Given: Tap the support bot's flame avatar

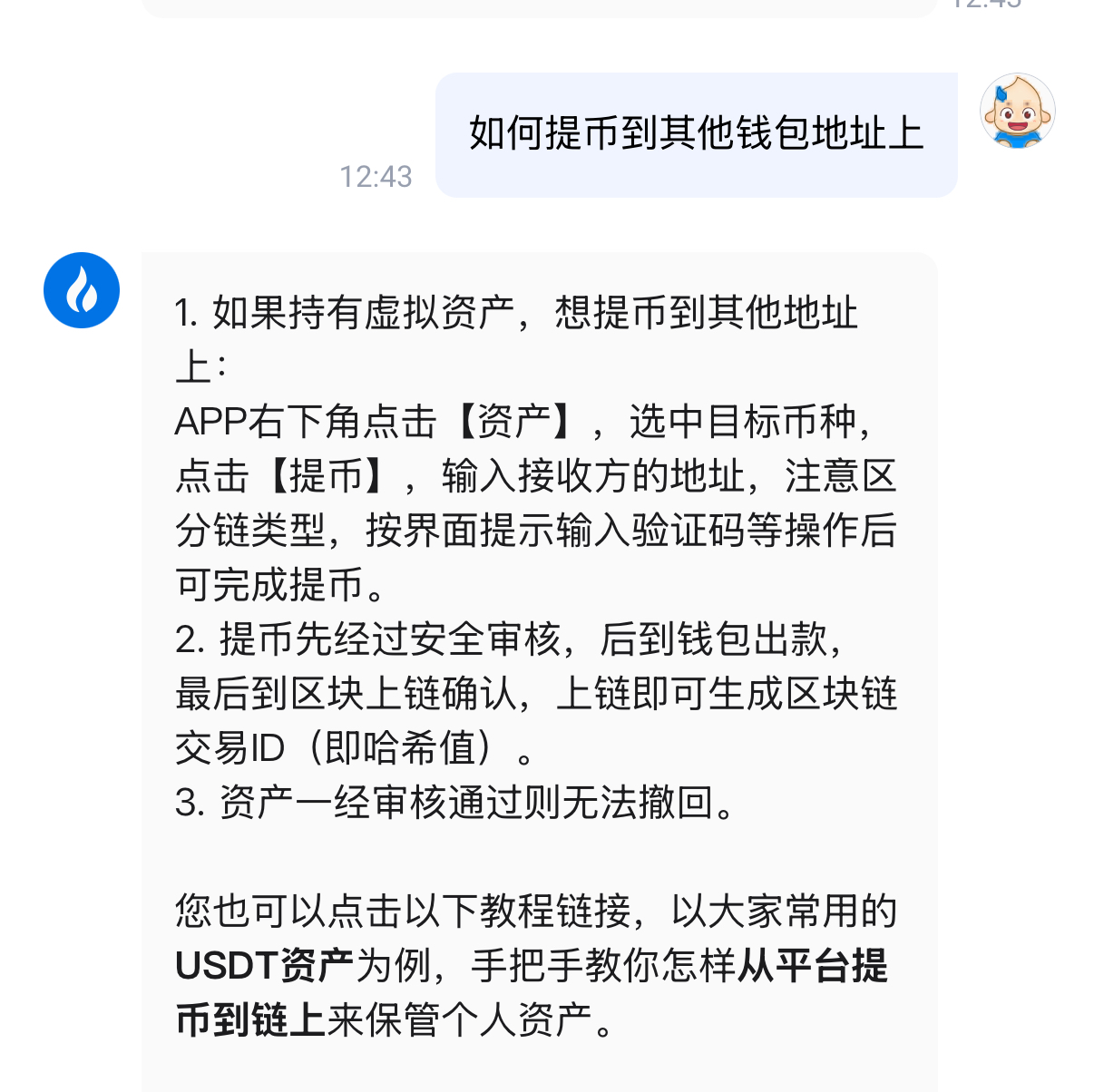Looking at the screenshot, I should click(82, 290).
